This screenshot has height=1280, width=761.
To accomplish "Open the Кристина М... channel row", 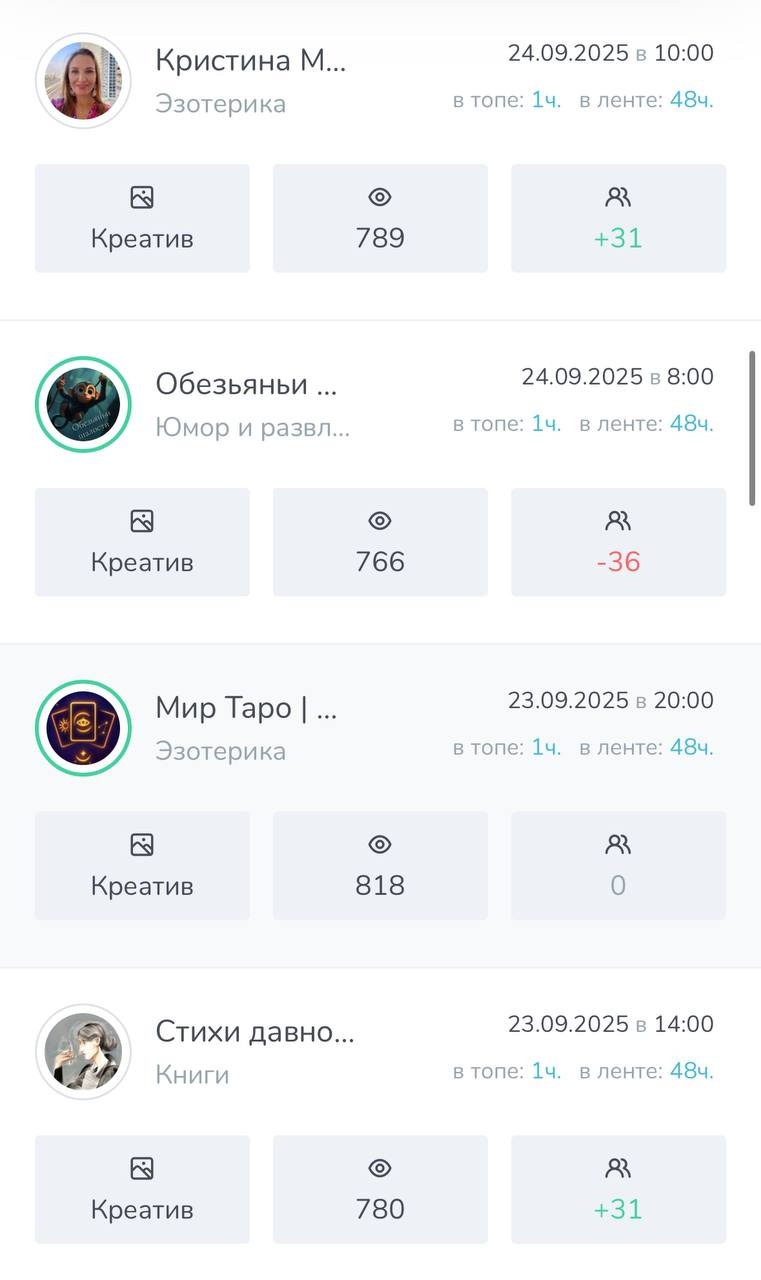I will (250, 61).
